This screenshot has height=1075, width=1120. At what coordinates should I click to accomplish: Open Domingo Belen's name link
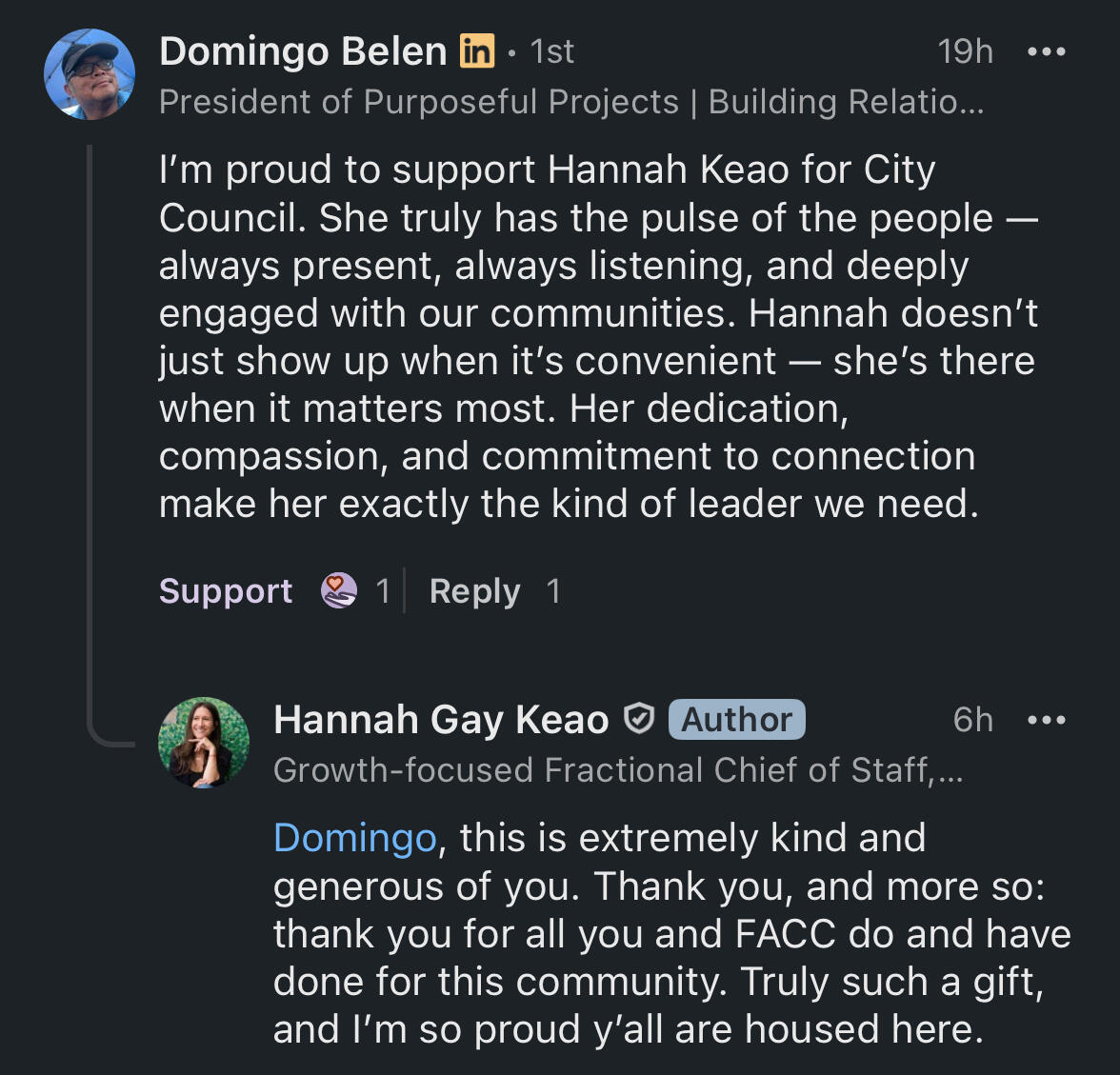pos(303,51)
